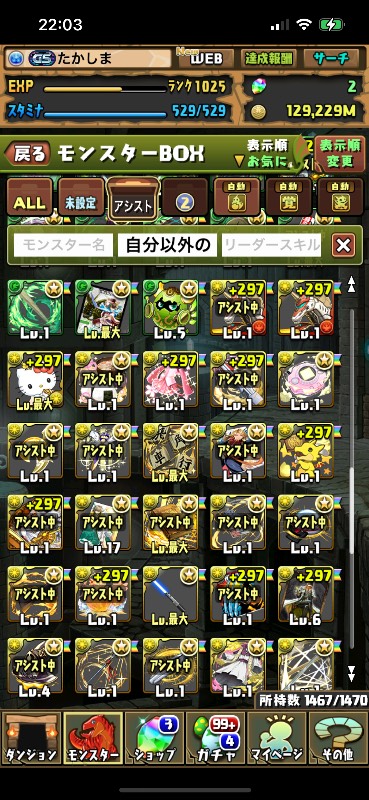This screenshot has height=800, width=369.
Task: Open the 表示順変更 sort order button
Action: 339,154
